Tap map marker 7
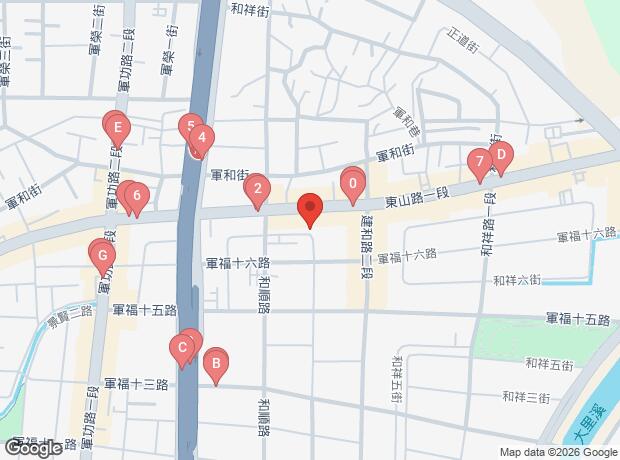The height and width of the screenshot is (460, 620). coord(480,160)
